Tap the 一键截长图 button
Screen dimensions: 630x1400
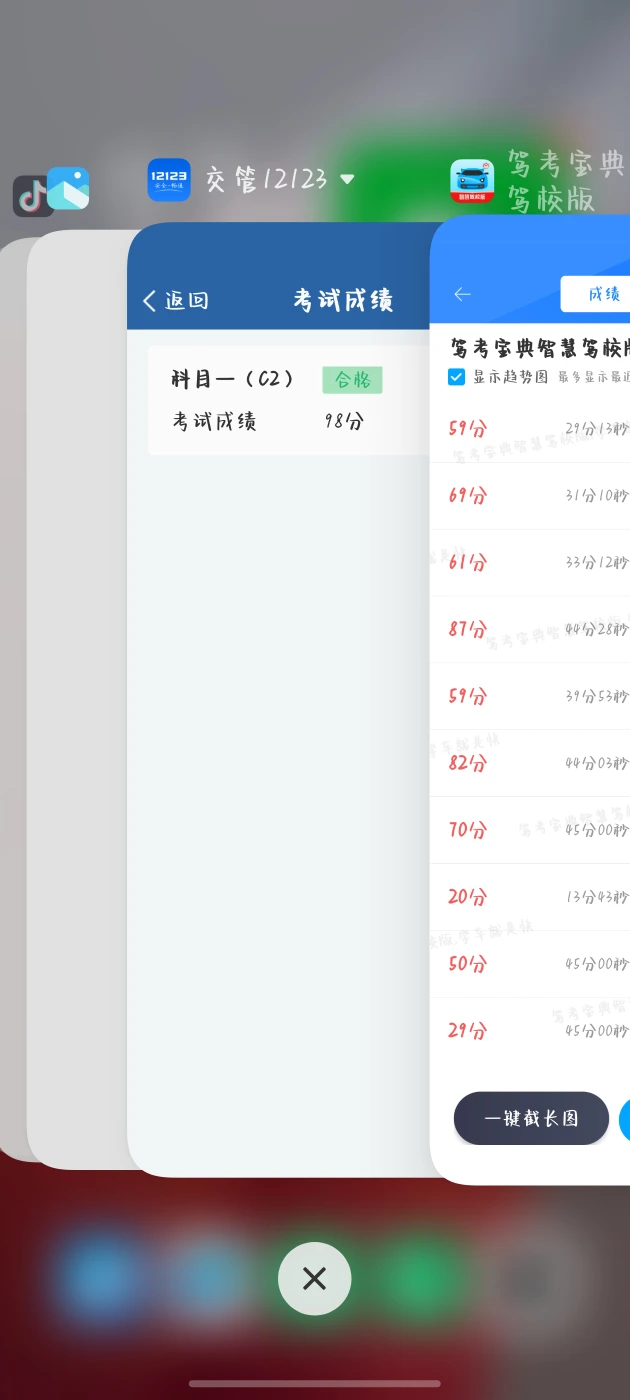531,1118
